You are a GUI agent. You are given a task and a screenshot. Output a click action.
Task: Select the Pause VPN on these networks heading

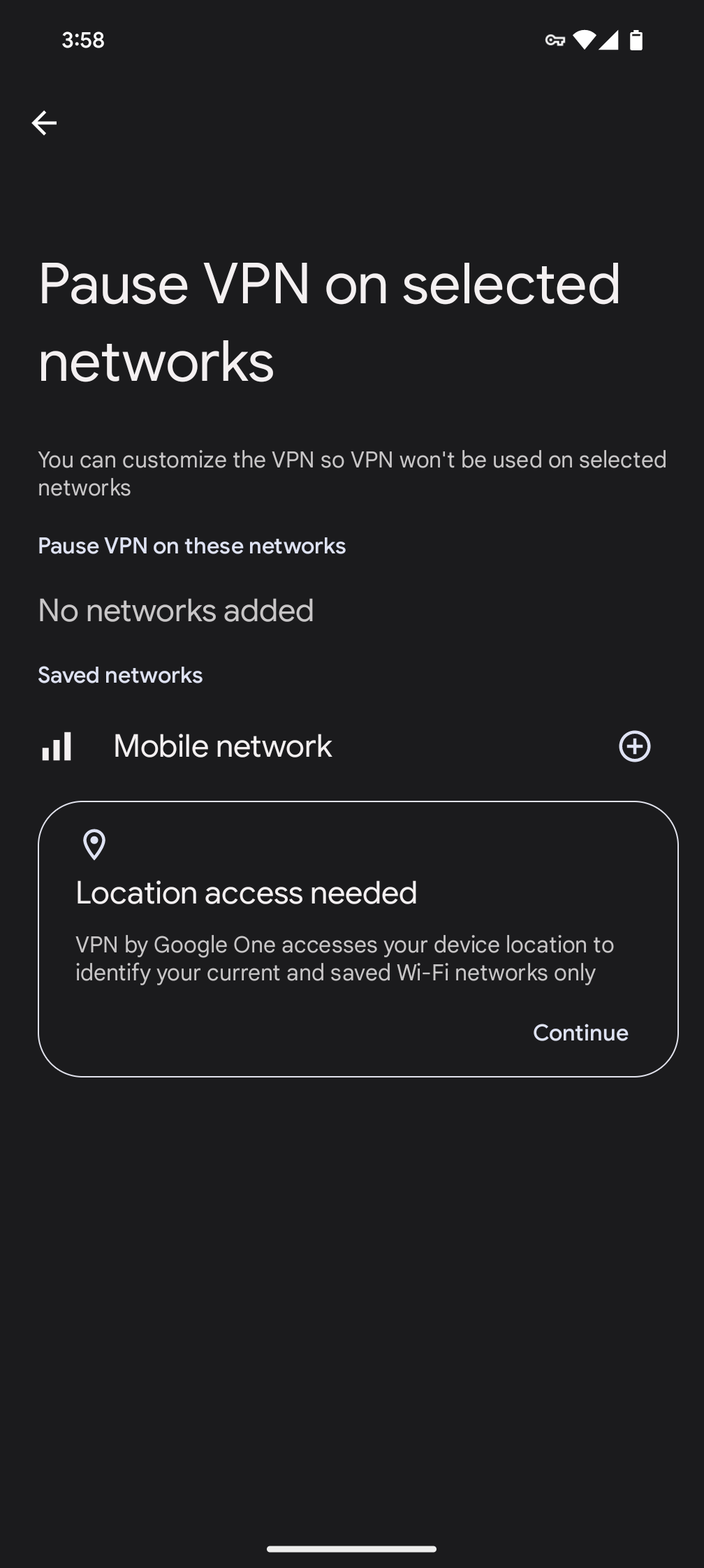pyautogui.click(x=192, y=546)
